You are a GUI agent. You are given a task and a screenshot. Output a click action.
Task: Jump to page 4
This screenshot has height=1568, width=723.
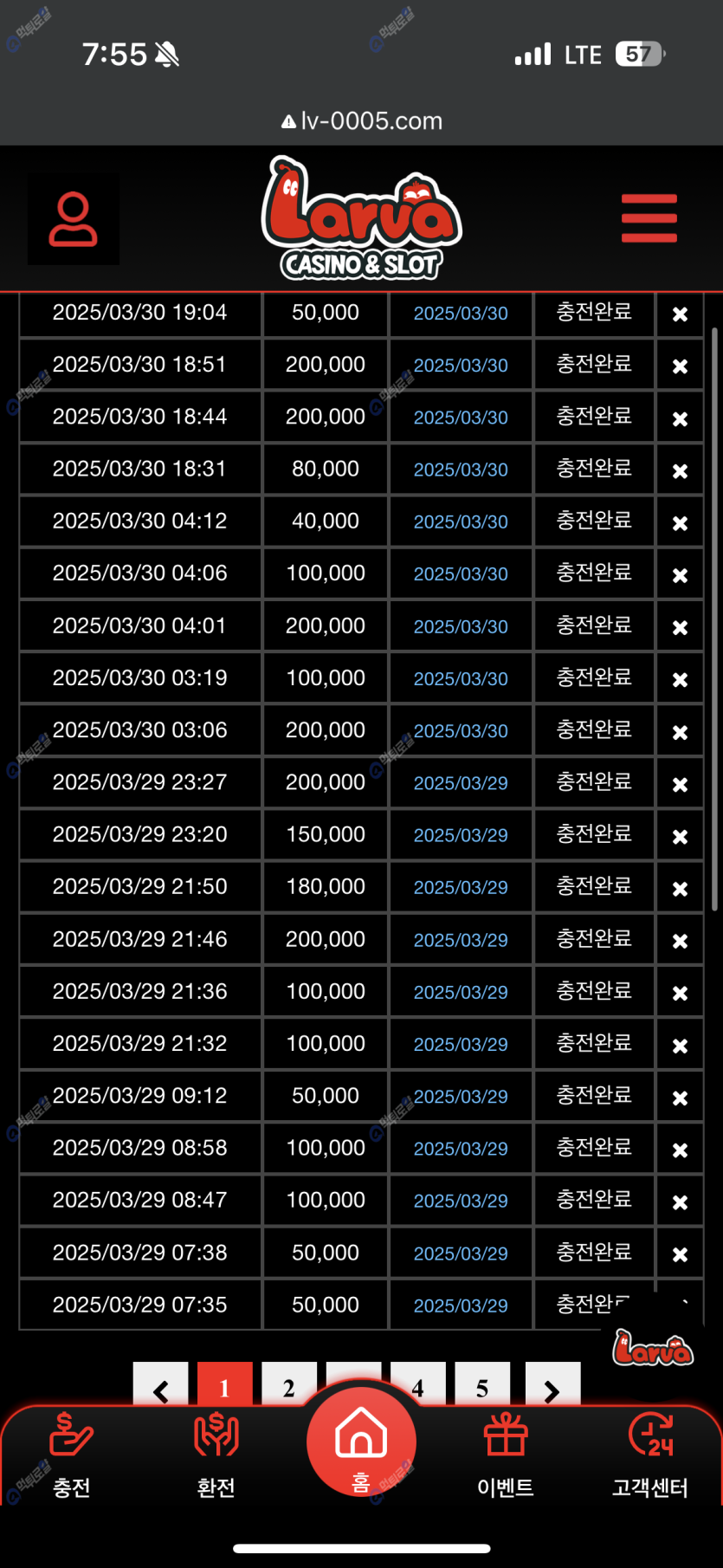click(x=418, y=1384)
